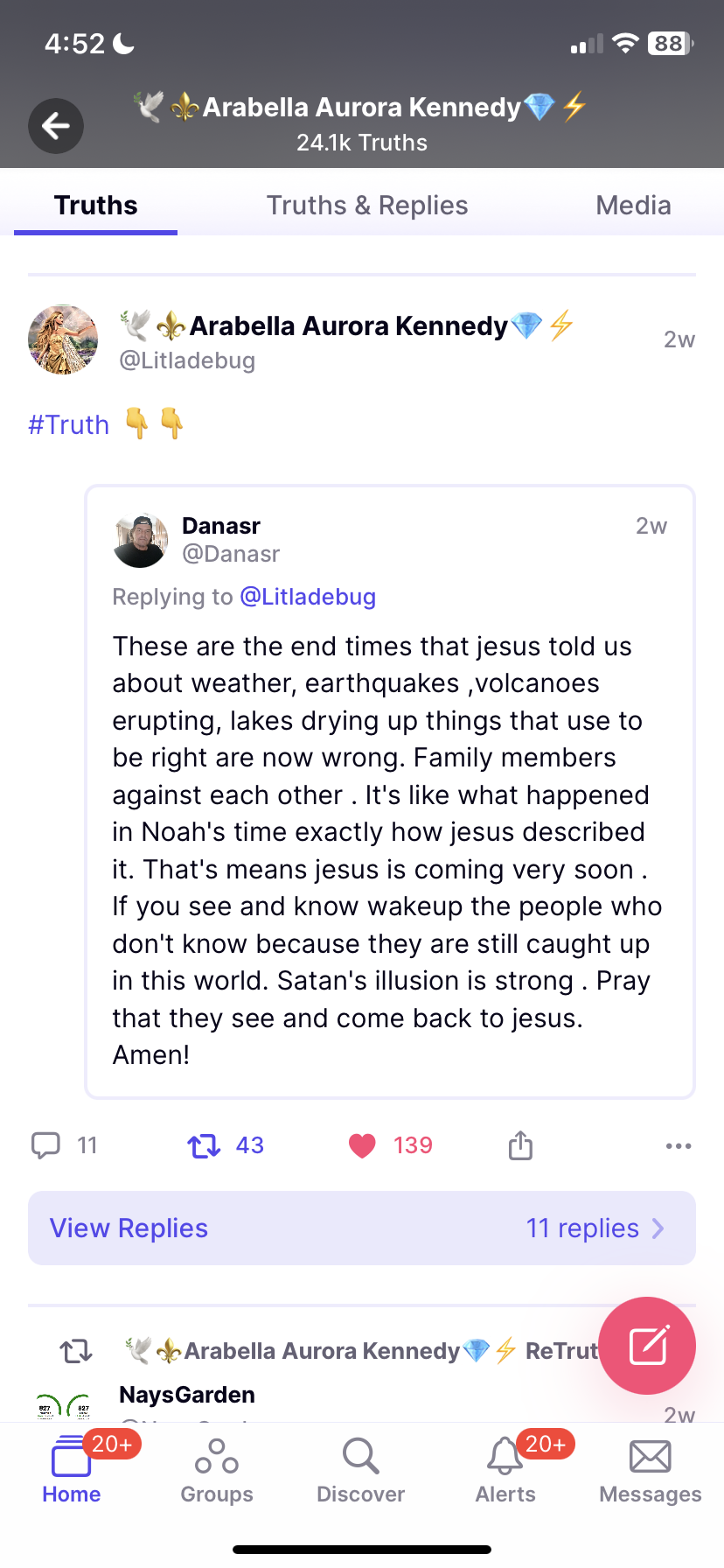Switch to the Discover tab
Image resolution: width=724 pixels, height=1568 pixels.
pos(360,1470)
